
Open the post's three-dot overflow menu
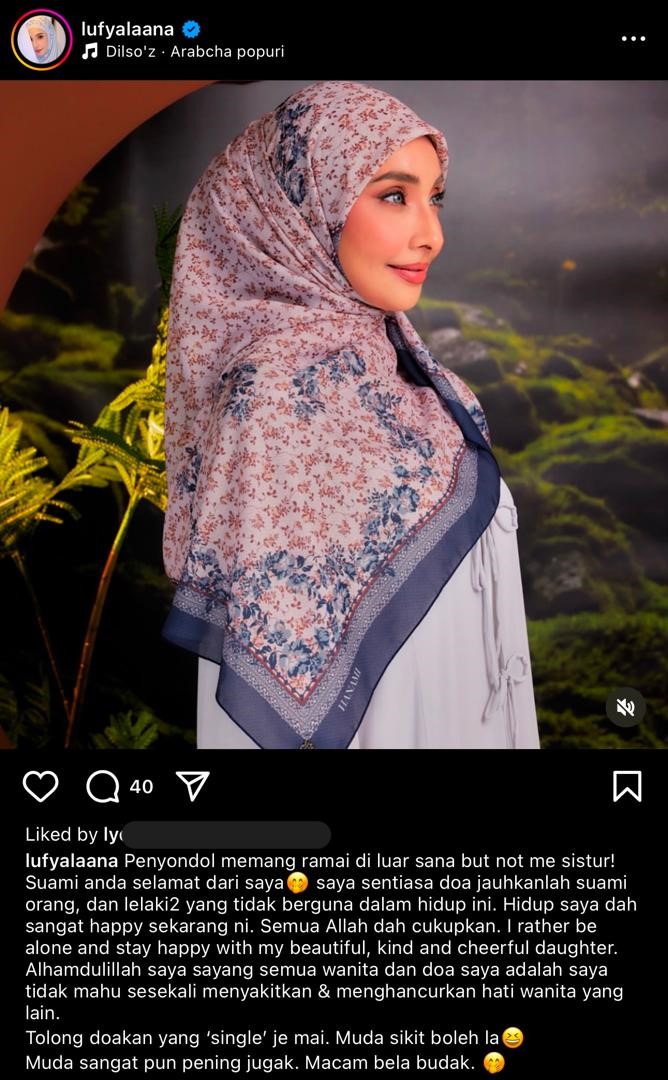point(633,39)
